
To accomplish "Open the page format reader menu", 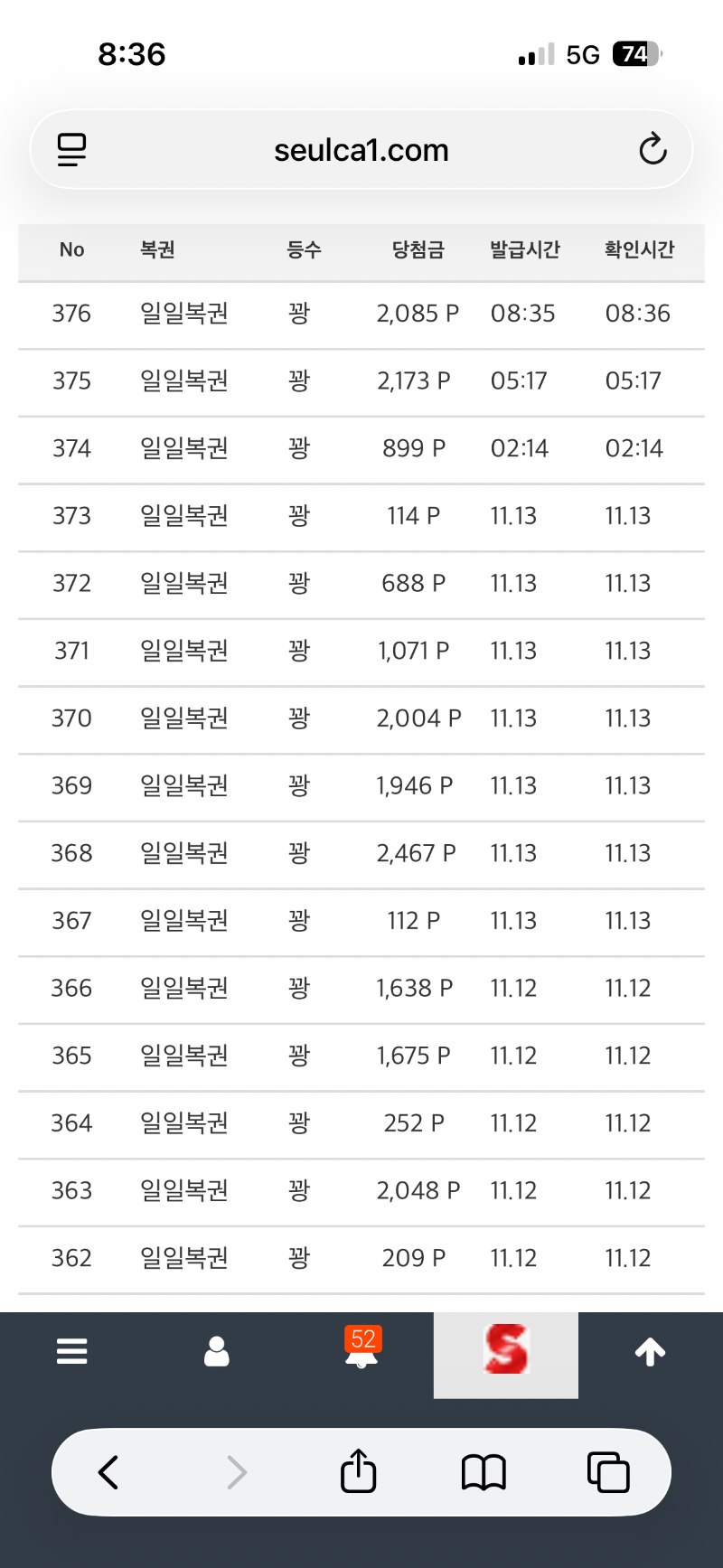I will pyautogui.click(x=71, y=149).
